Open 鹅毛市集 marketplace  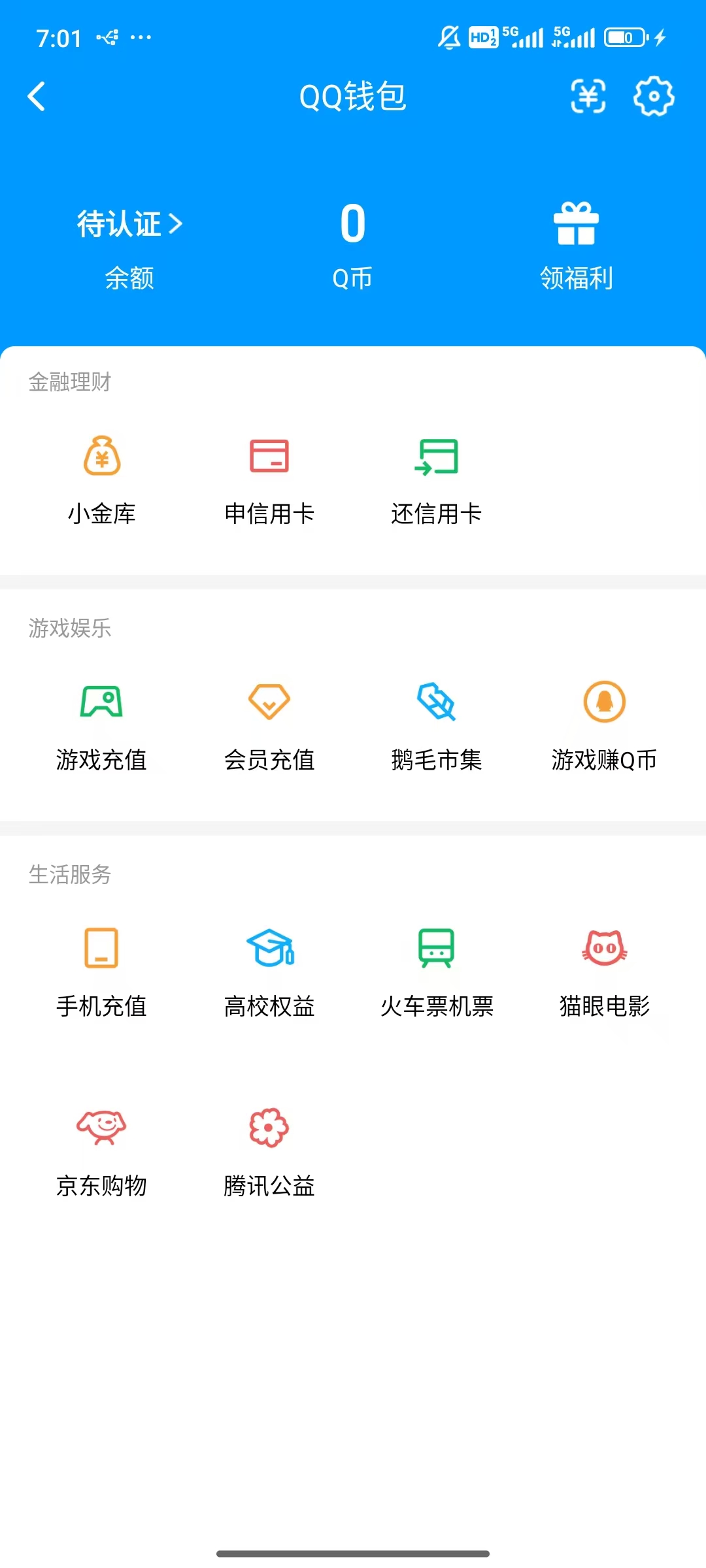(x=436, y=725)
